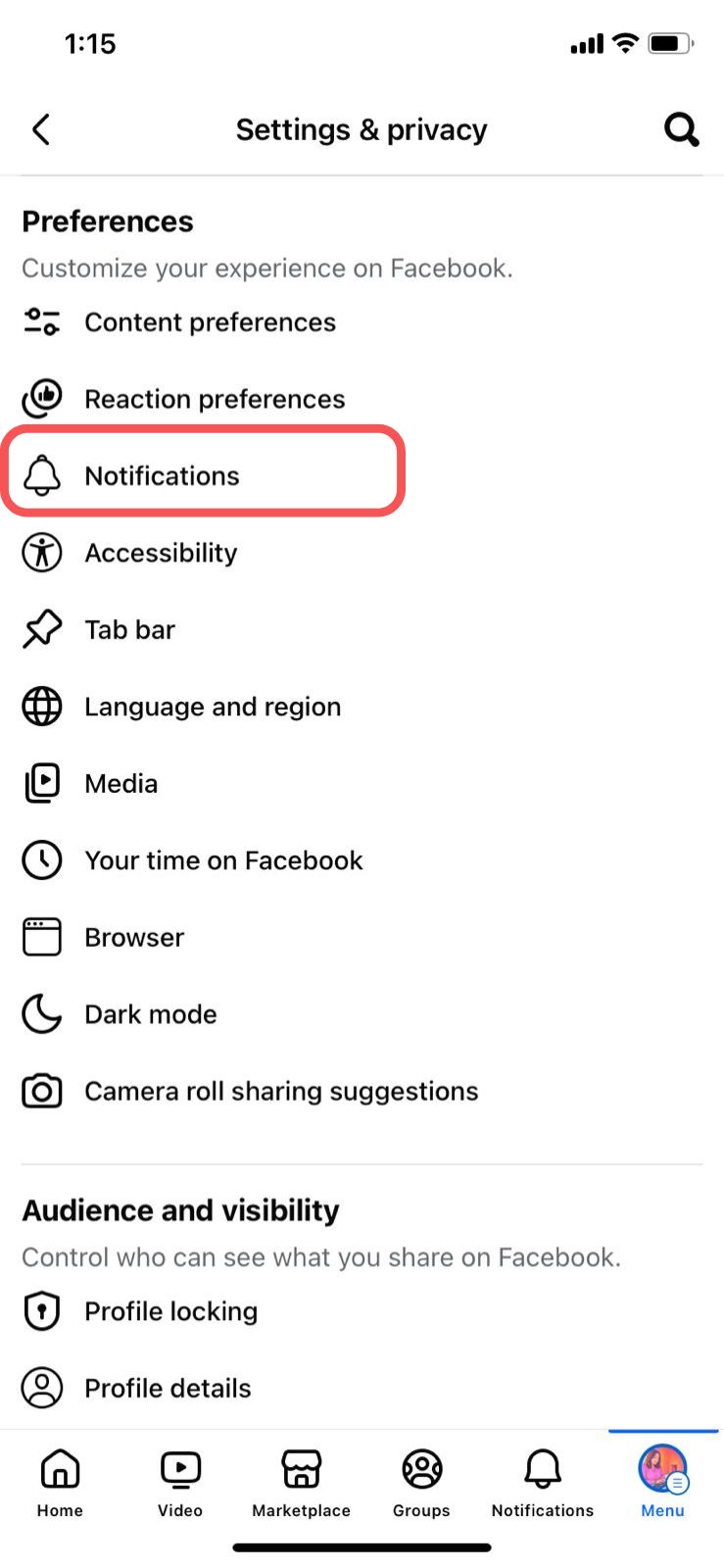Go back using the top-left arrow
The width and height of the screenshot is (724, 1568).
[x=41, y=129]
